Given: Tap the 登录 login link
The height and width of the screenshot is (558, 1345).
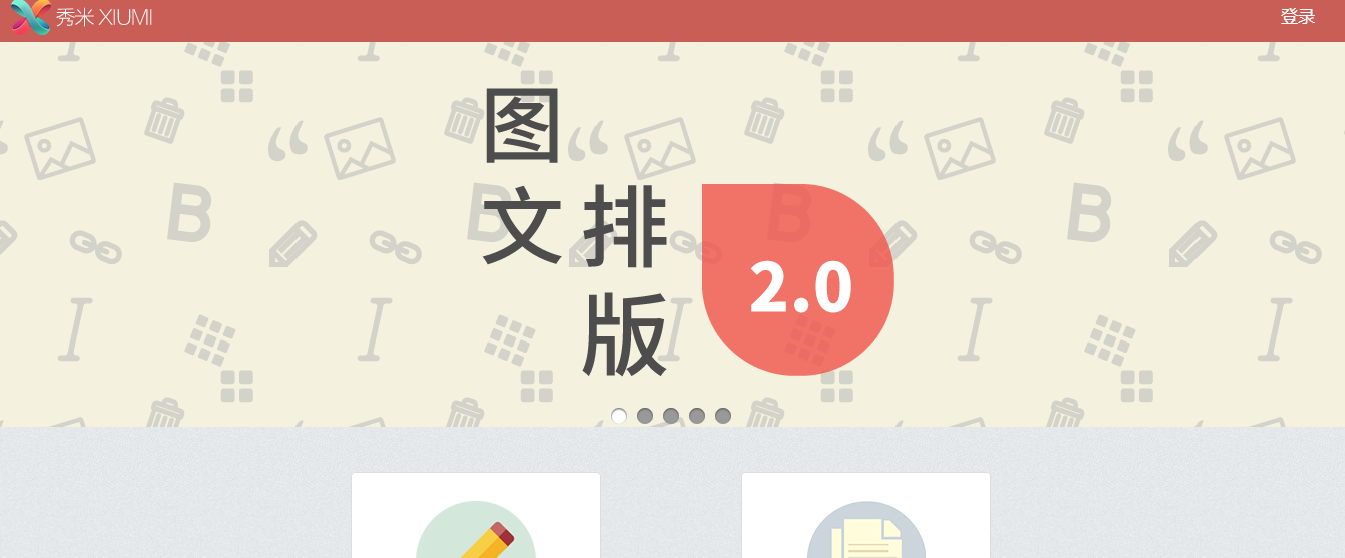Looking at the screenshot, I should (1297, 17).
